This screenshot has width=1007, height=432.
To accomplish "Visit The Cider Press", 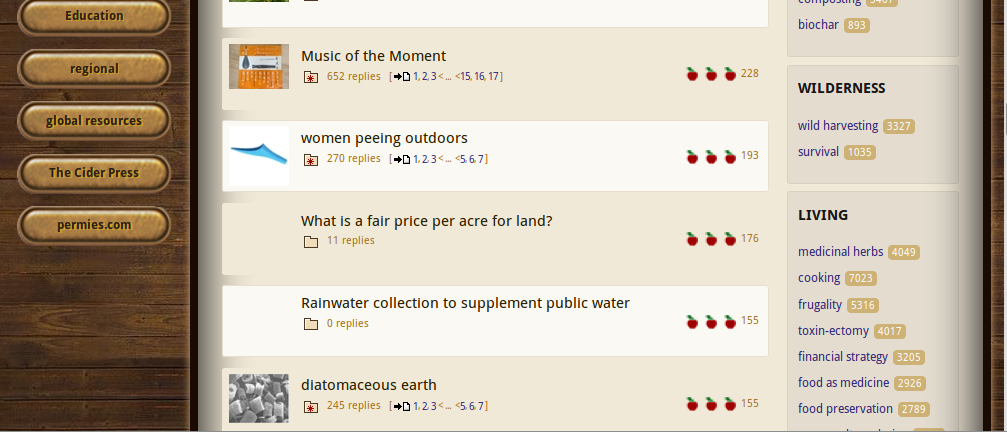I will [x=94, y=173].
